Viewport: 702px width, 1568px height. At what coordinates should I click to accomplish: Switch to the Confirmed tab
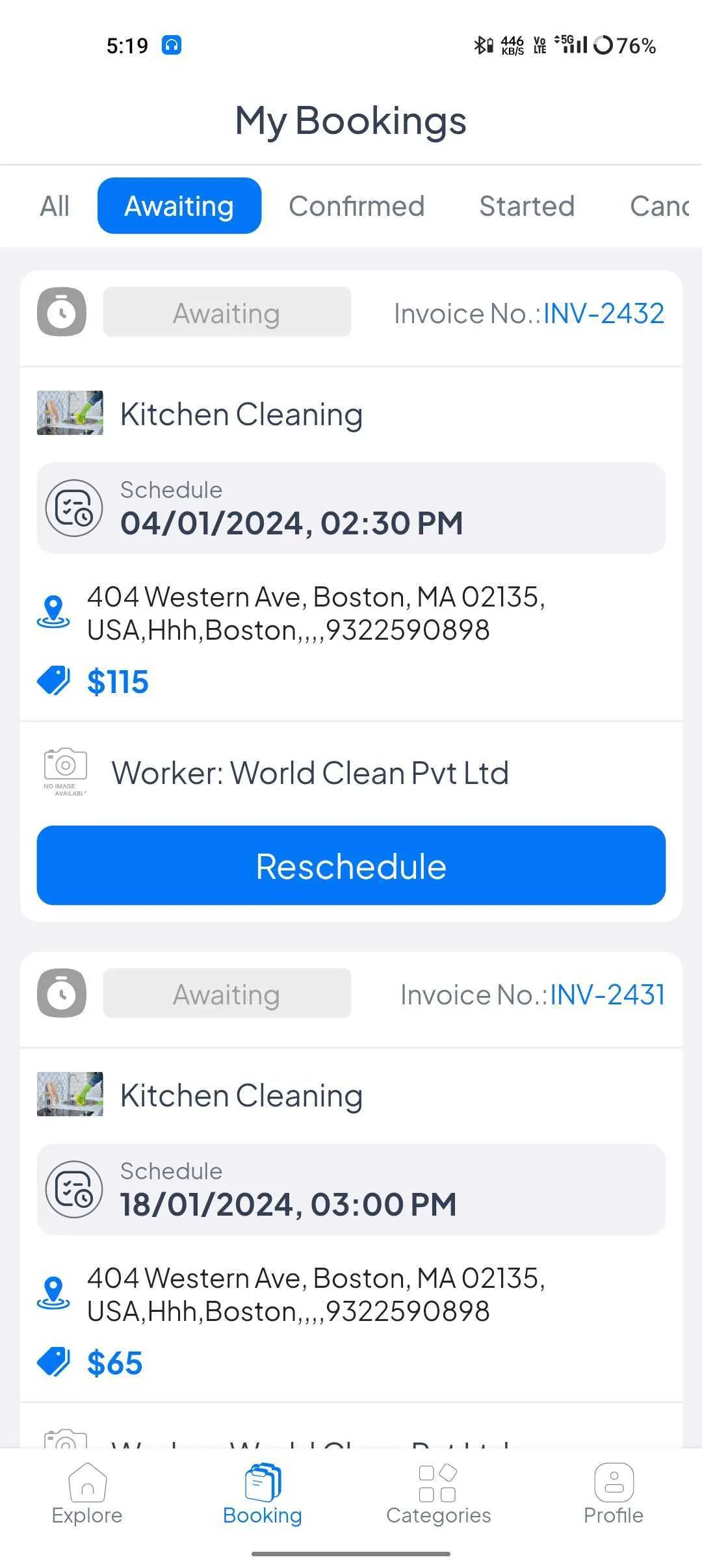coord(357,205)
